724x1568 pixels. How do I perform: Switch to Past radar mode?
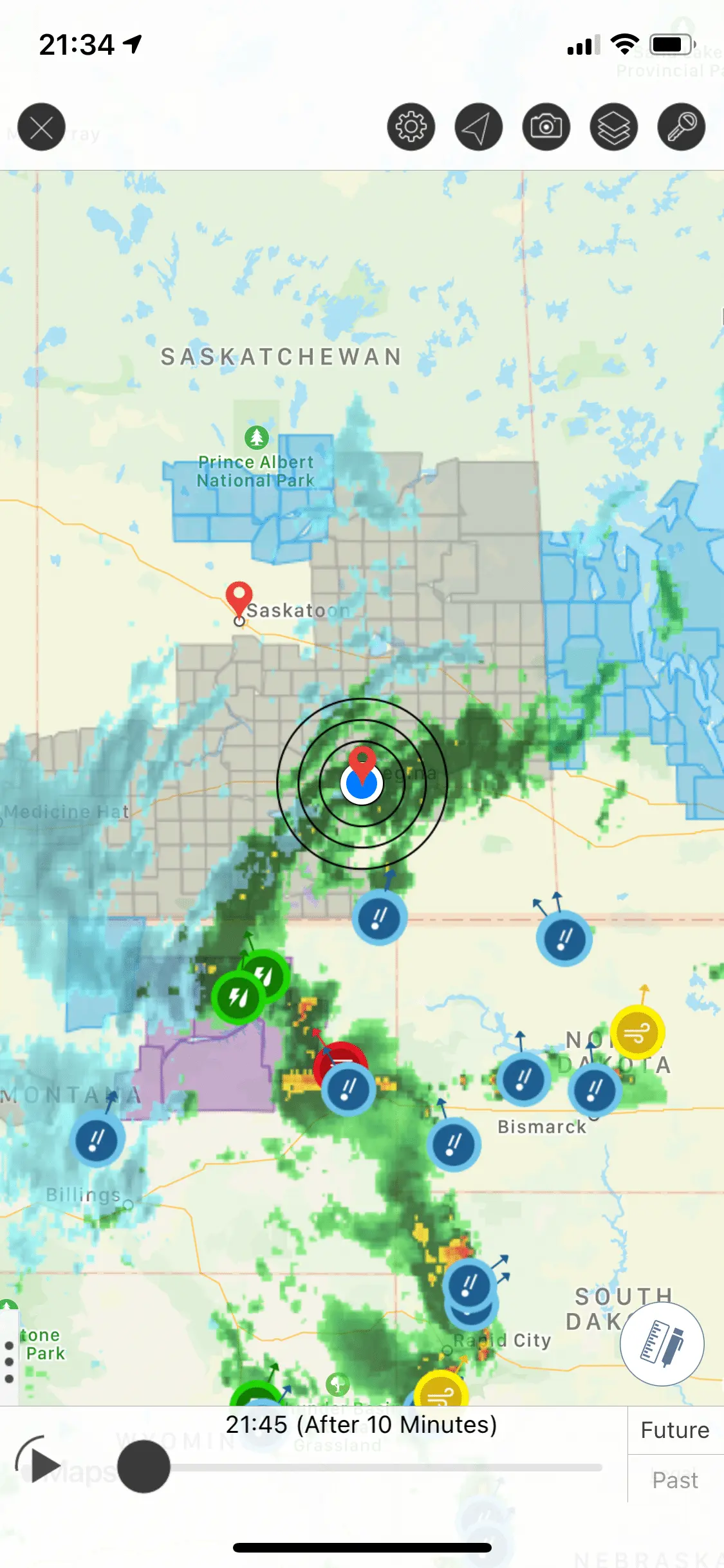pyautogui.click(x=674, y=1480)
